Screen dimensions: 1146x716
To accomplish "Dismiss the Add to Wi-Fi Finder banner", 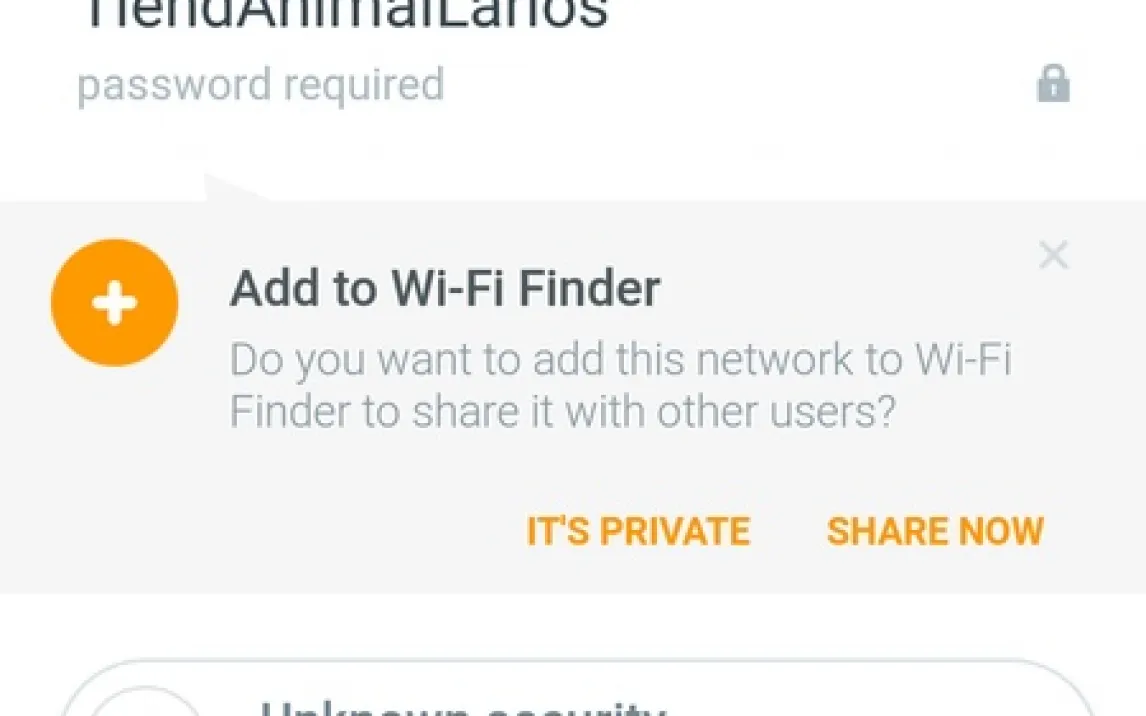I will (1053, 256).
